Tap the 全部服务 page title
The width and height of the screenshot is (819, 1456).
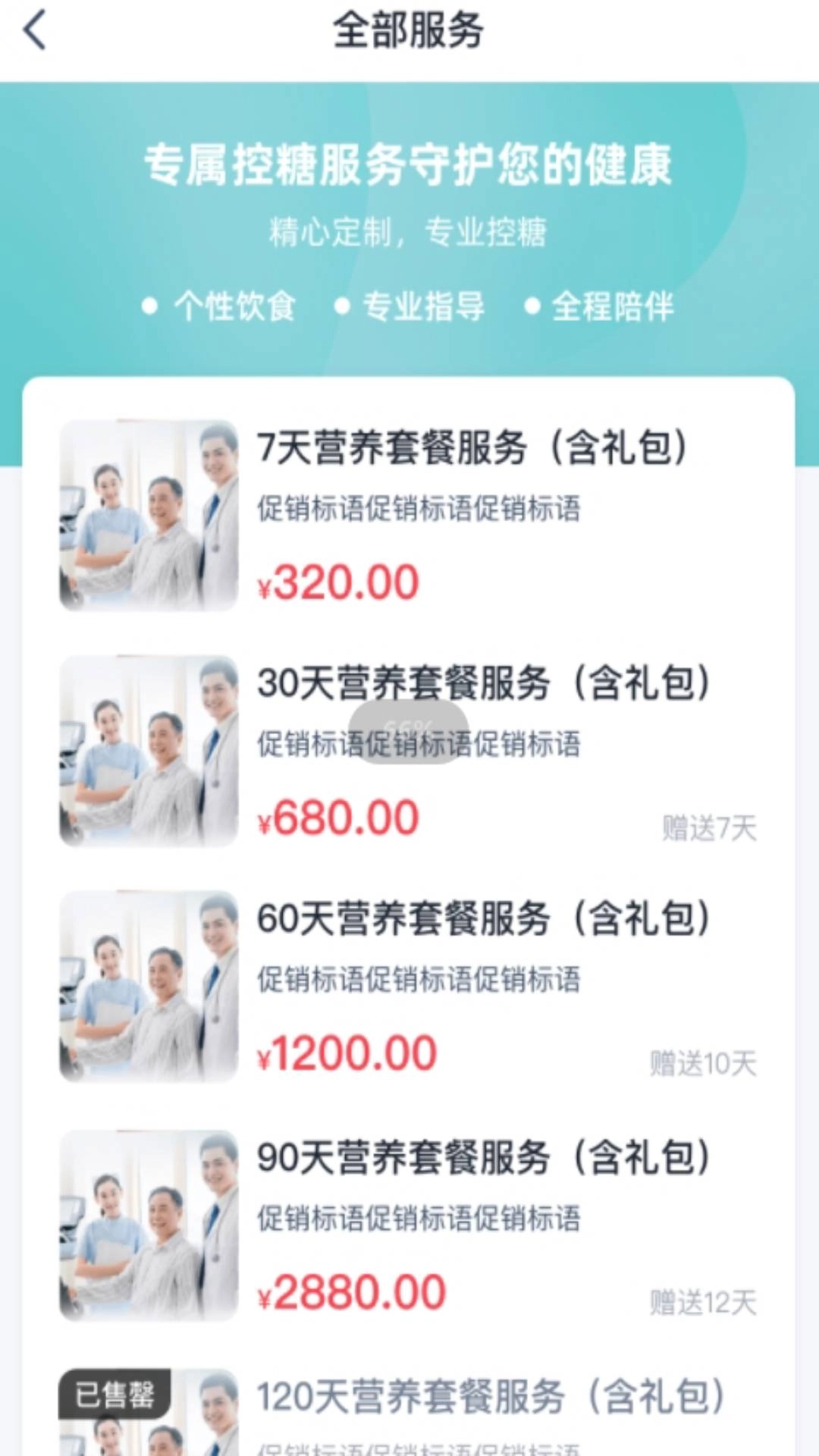(409, 32)
